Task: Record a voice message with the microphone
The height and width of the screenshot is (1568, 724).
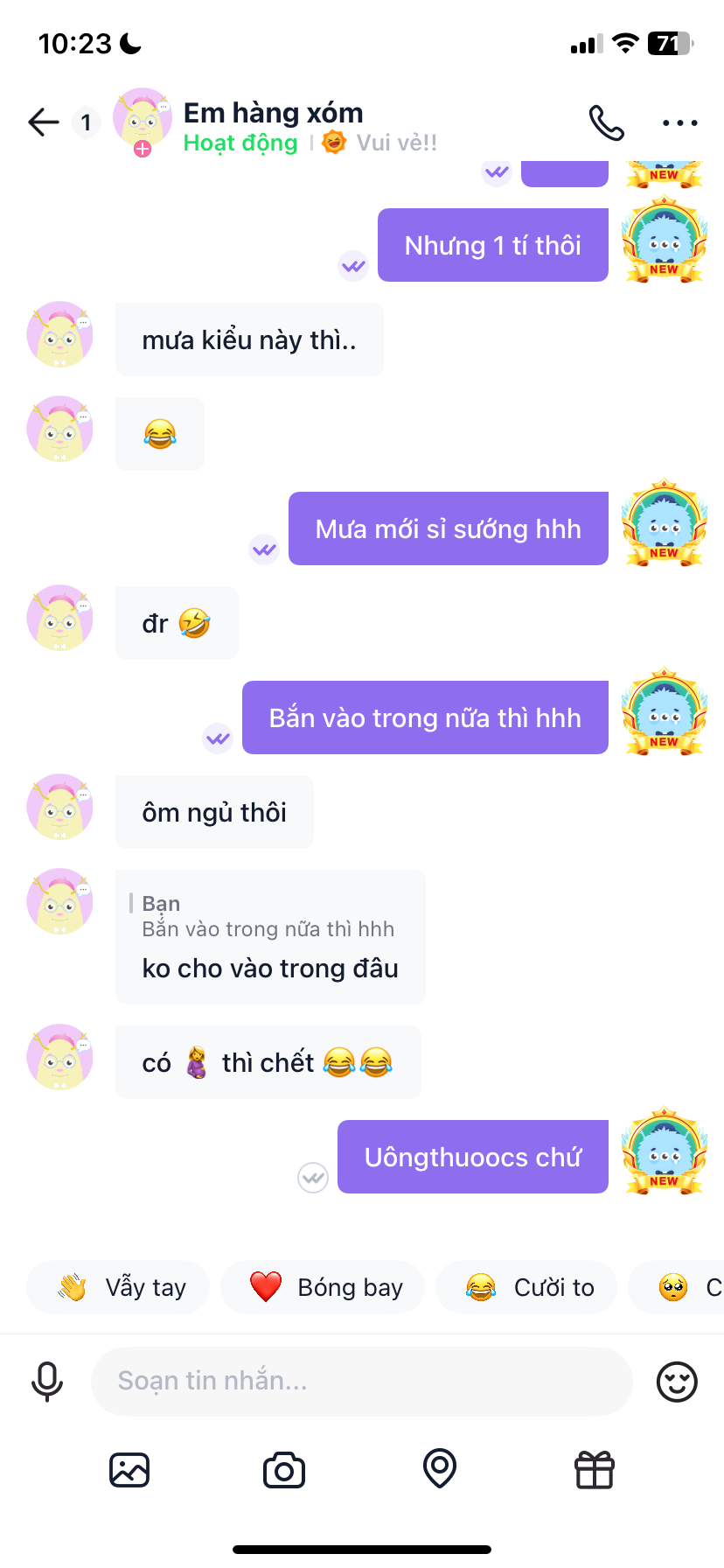Action: [47, 1382]
